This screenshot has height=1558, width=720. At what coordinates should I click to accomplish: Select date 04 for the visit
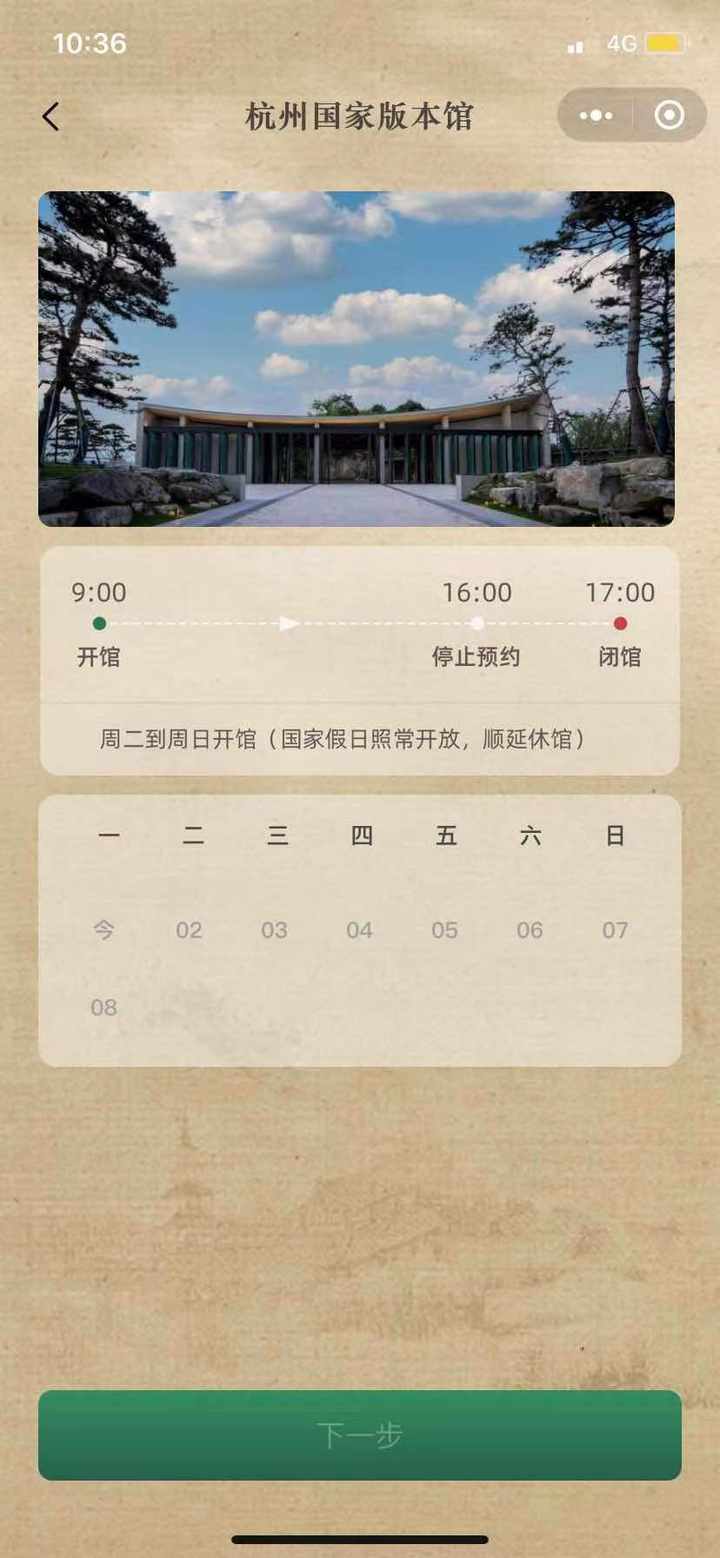(x=359, y=931)
